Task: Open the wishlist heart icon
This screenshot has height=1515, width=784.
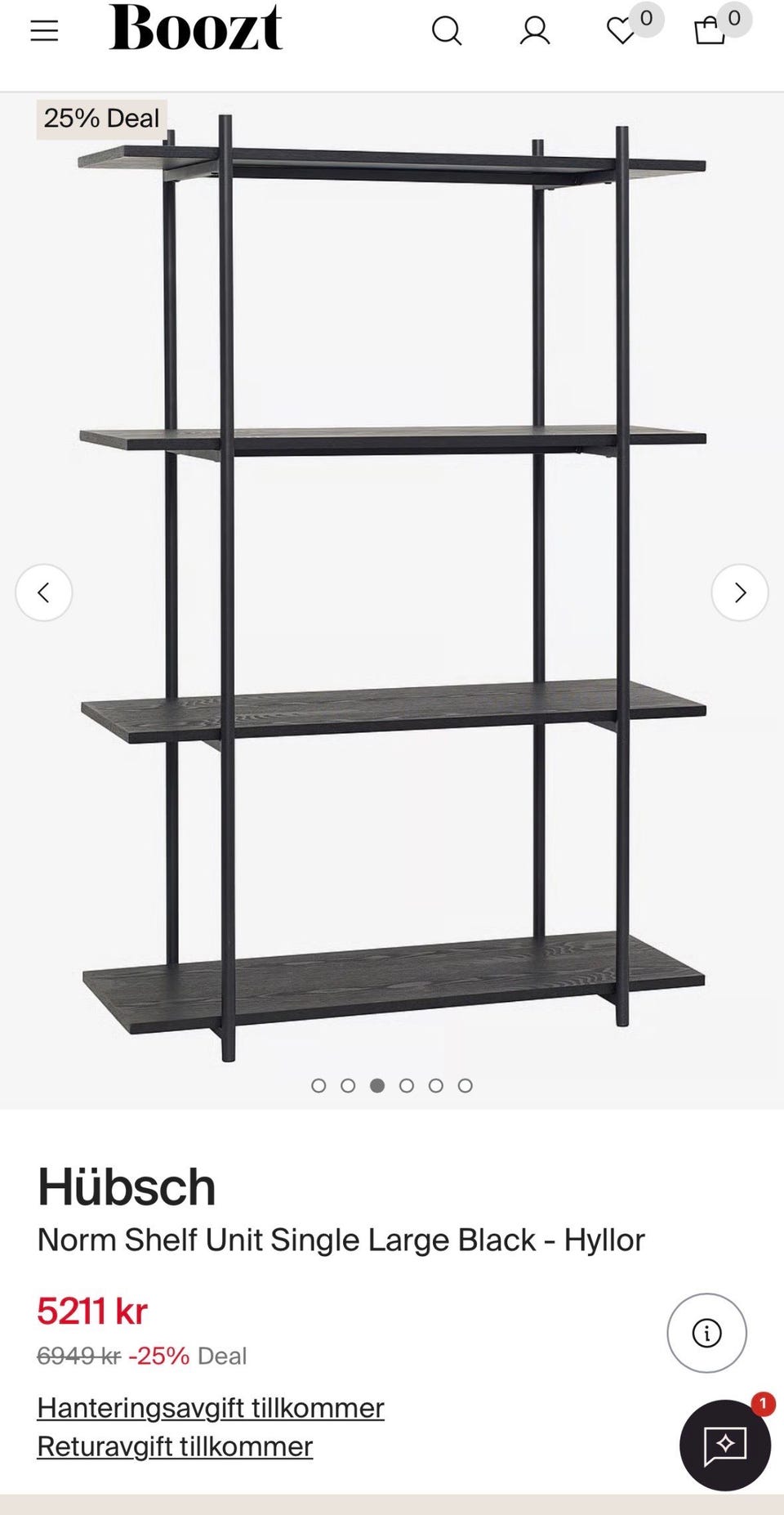Action: click(x=622, y=31)
